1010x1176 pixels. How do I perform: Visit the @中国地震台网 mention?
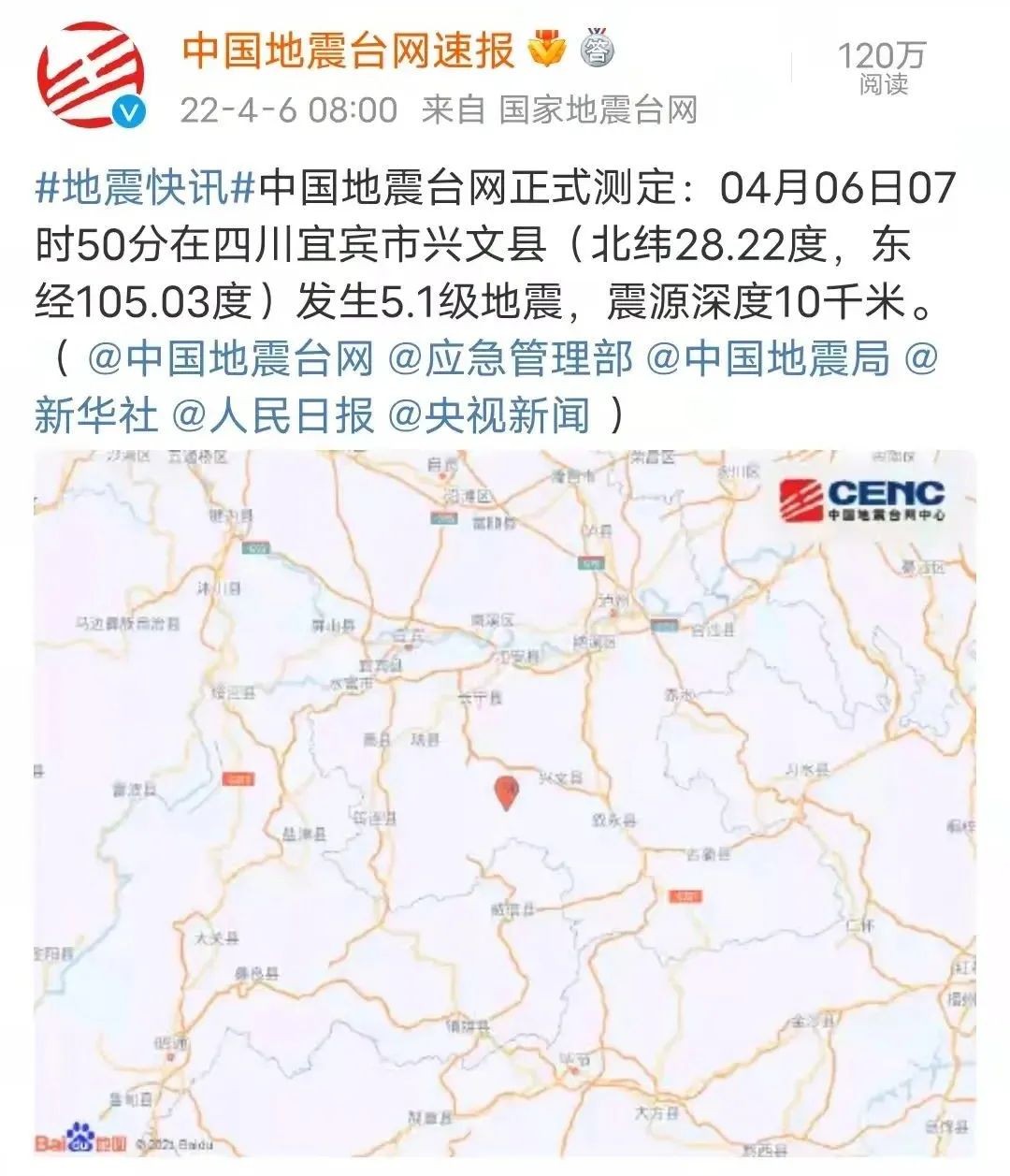click(231, 359)
